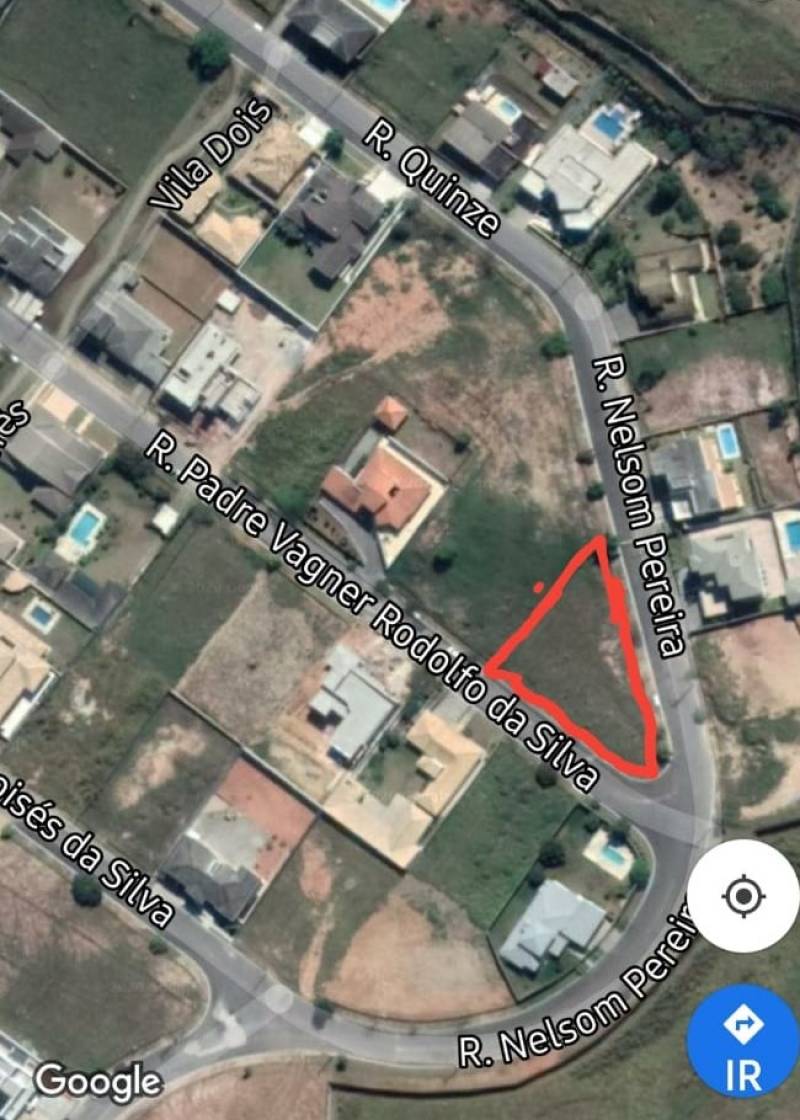
Task: Center map on my current location
Action: click(x=743, y=895)
